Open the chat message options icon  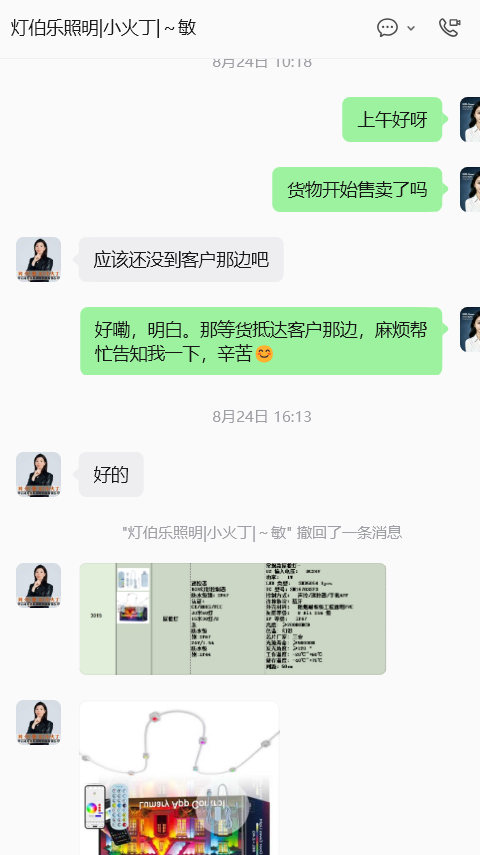pyautogui.click(x=387, y=27)
